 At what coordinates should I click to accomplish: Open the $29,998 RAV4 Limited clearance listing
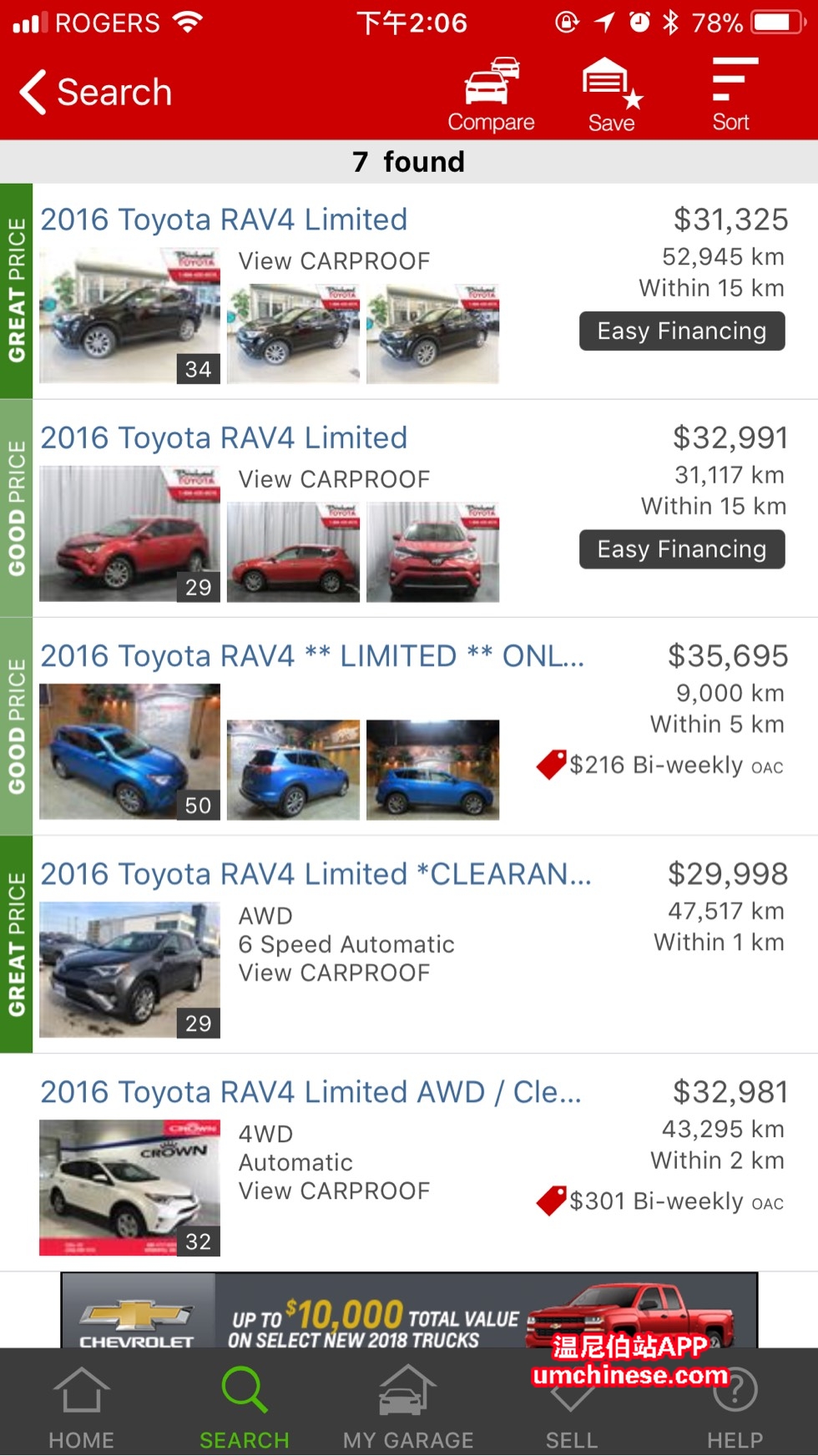click(x=316, y=874)
